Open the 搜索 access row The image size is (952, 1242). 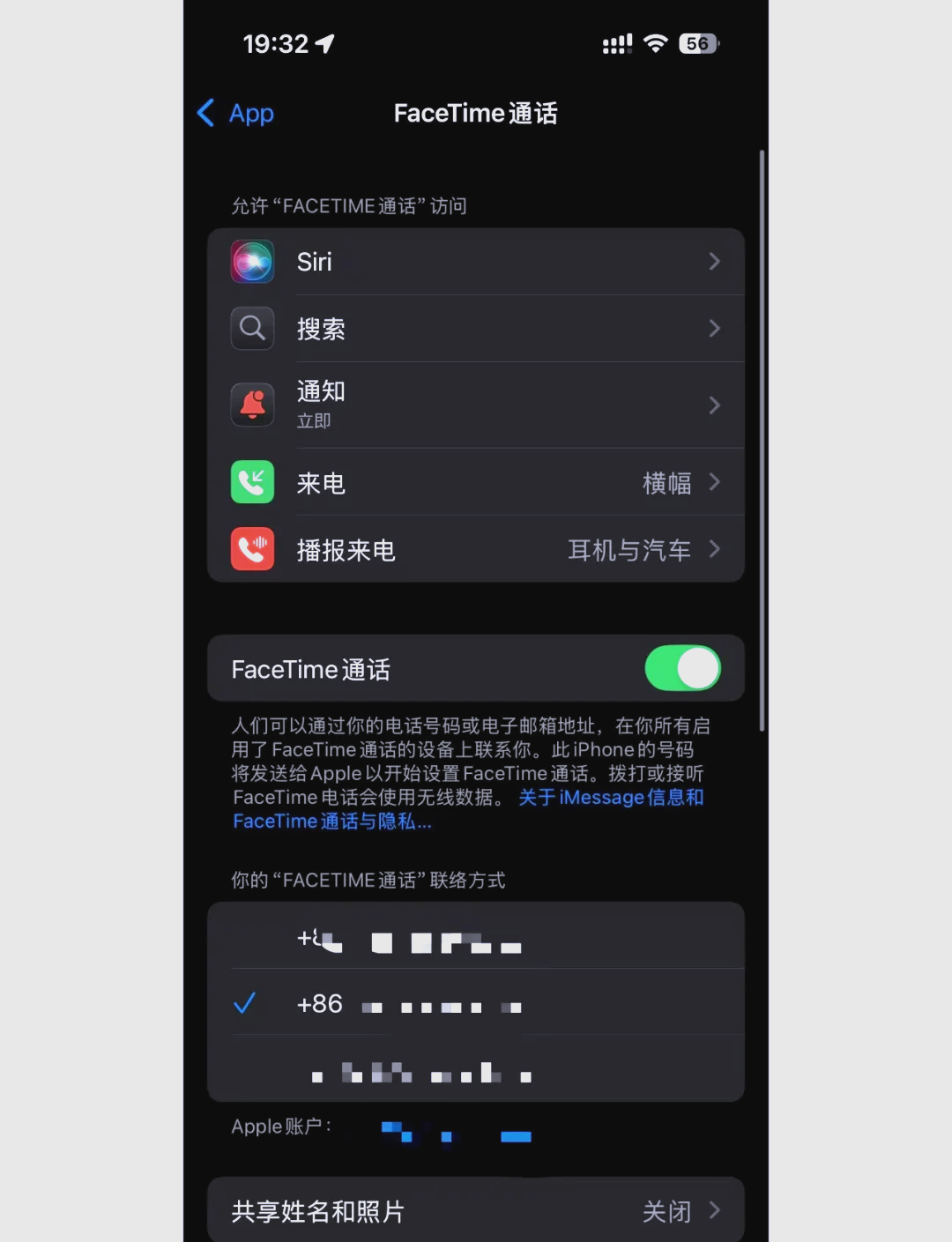pyautogui.click(x=476, y=329)
